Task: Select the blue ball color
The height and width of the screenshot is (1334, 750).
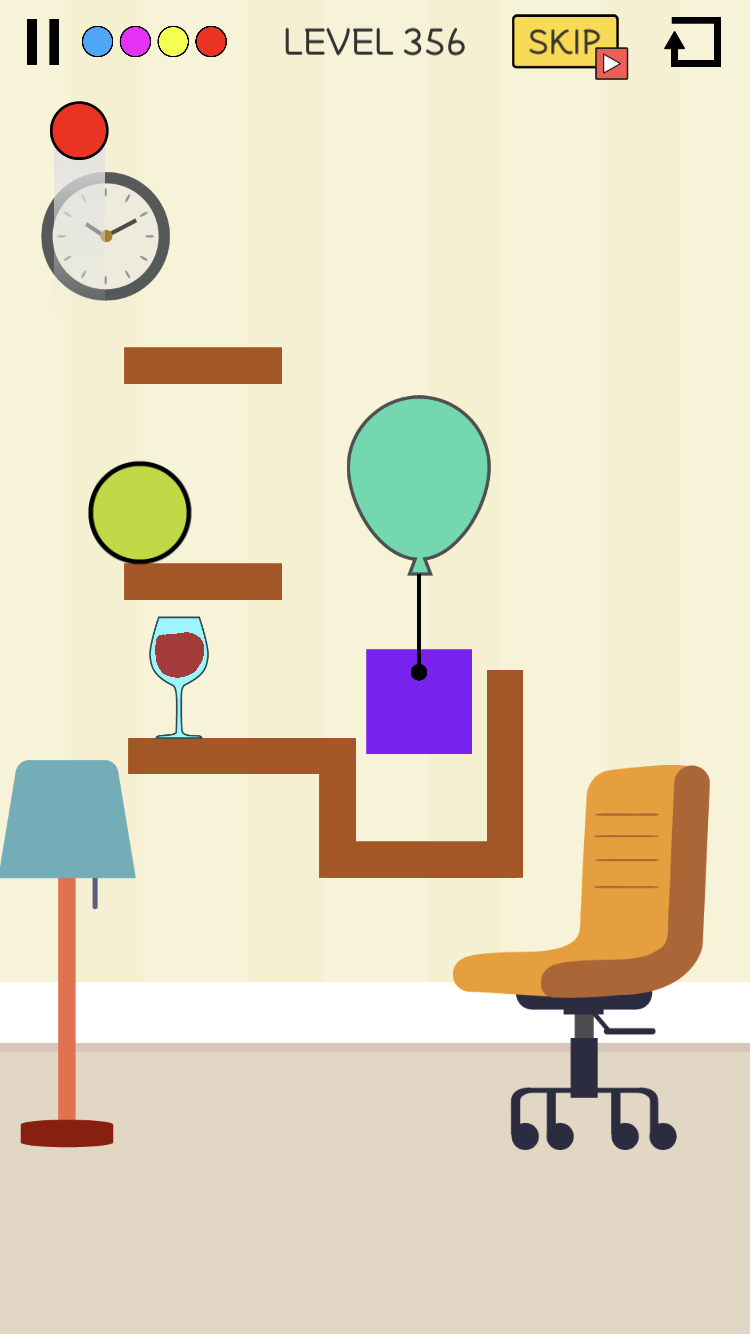Action: point(97,42)
